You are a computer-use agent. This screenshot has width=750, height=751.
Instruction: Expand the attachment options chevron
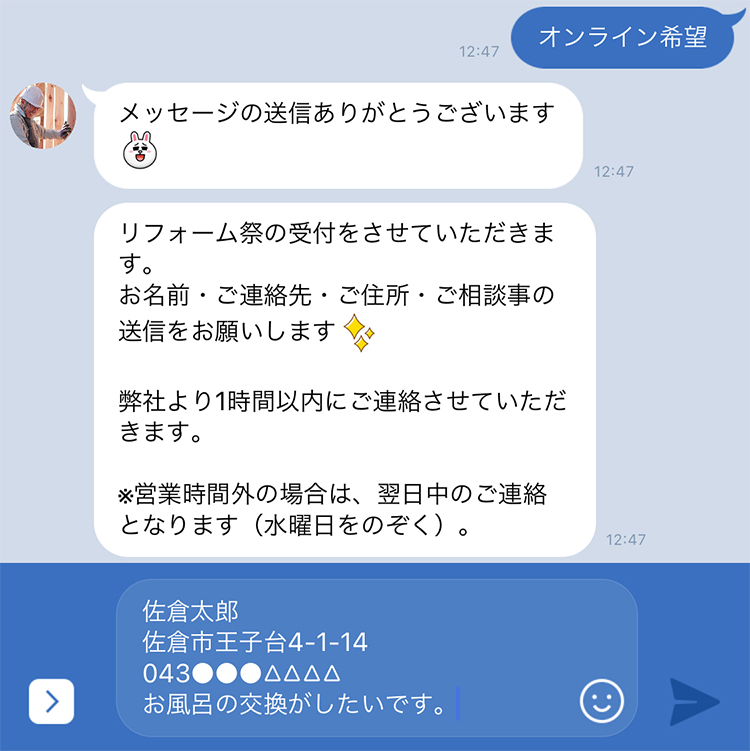pos(52,701)
